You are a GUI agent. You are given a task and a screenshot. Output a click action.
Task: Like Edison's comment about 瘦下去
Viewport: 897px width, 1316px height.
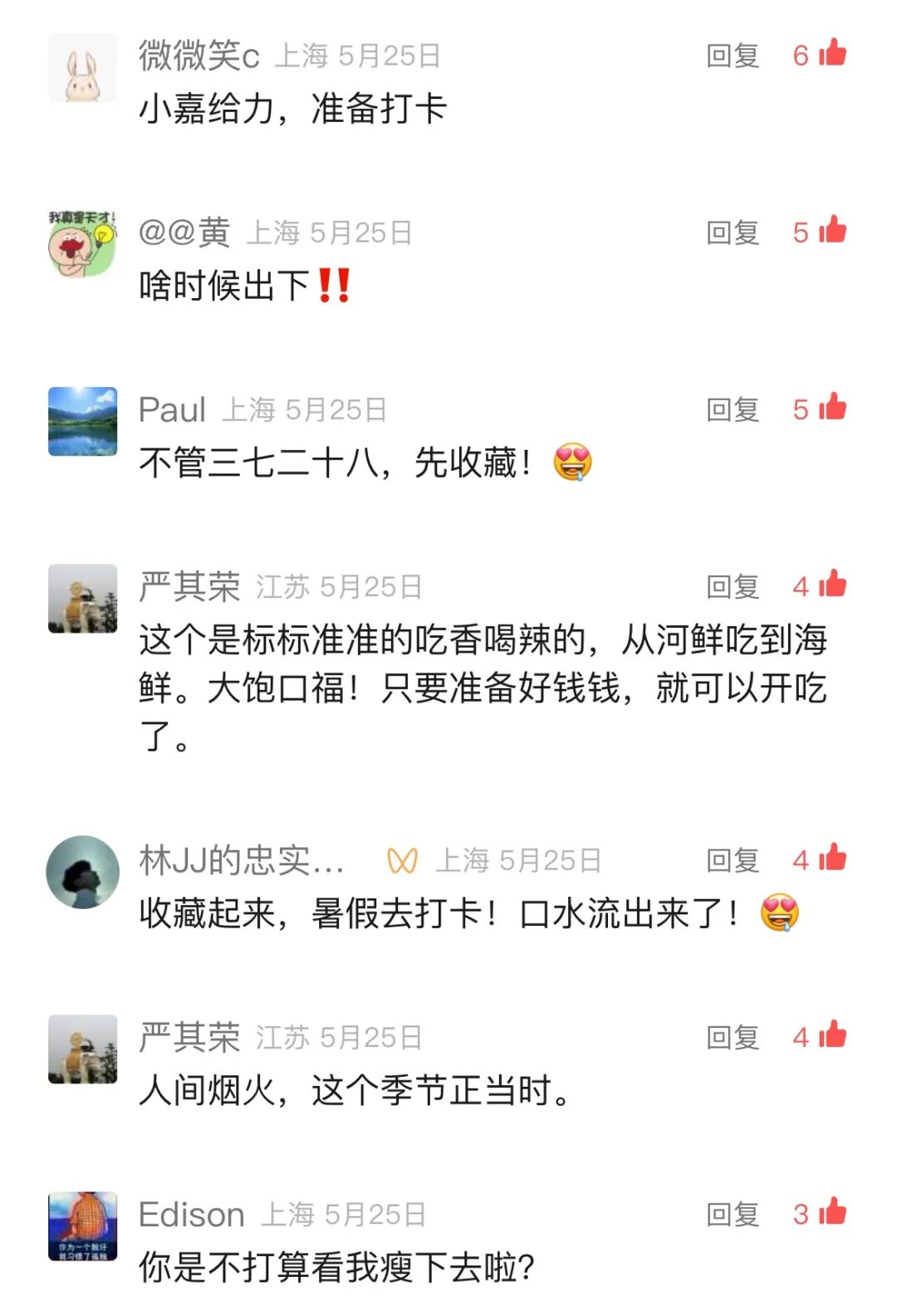coord(831,1213)
